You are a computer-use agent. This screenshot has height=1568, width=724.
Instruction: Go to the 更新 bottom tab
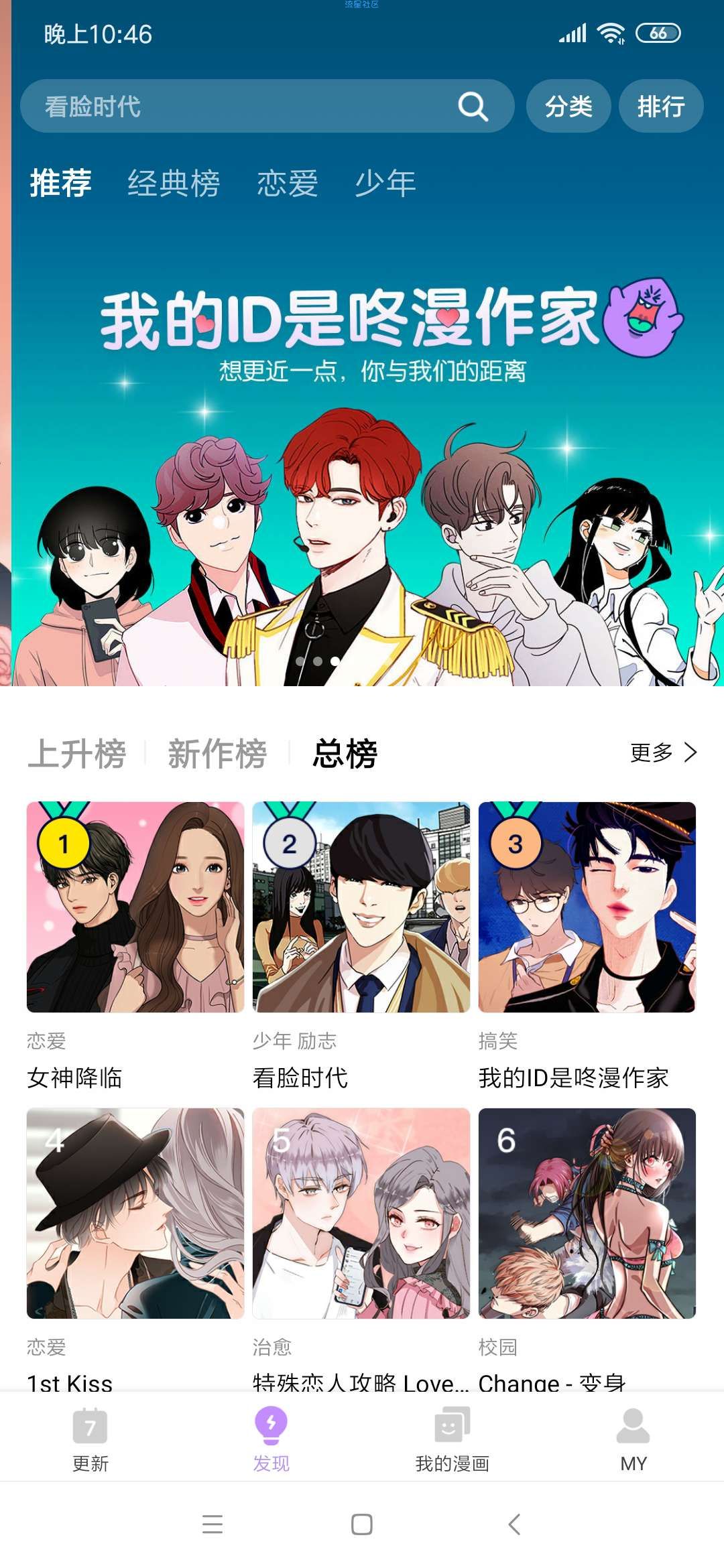[90, 1439]
